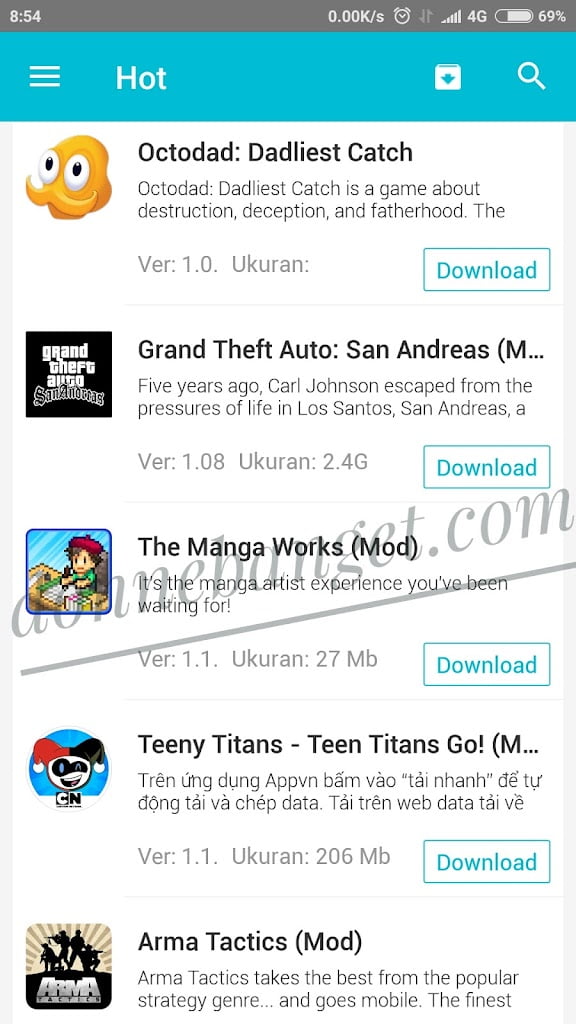Viewport: 576px width, 1024px height.
Task: Download Teeny Titans - Teen Titans Go!
Action: 487,861
